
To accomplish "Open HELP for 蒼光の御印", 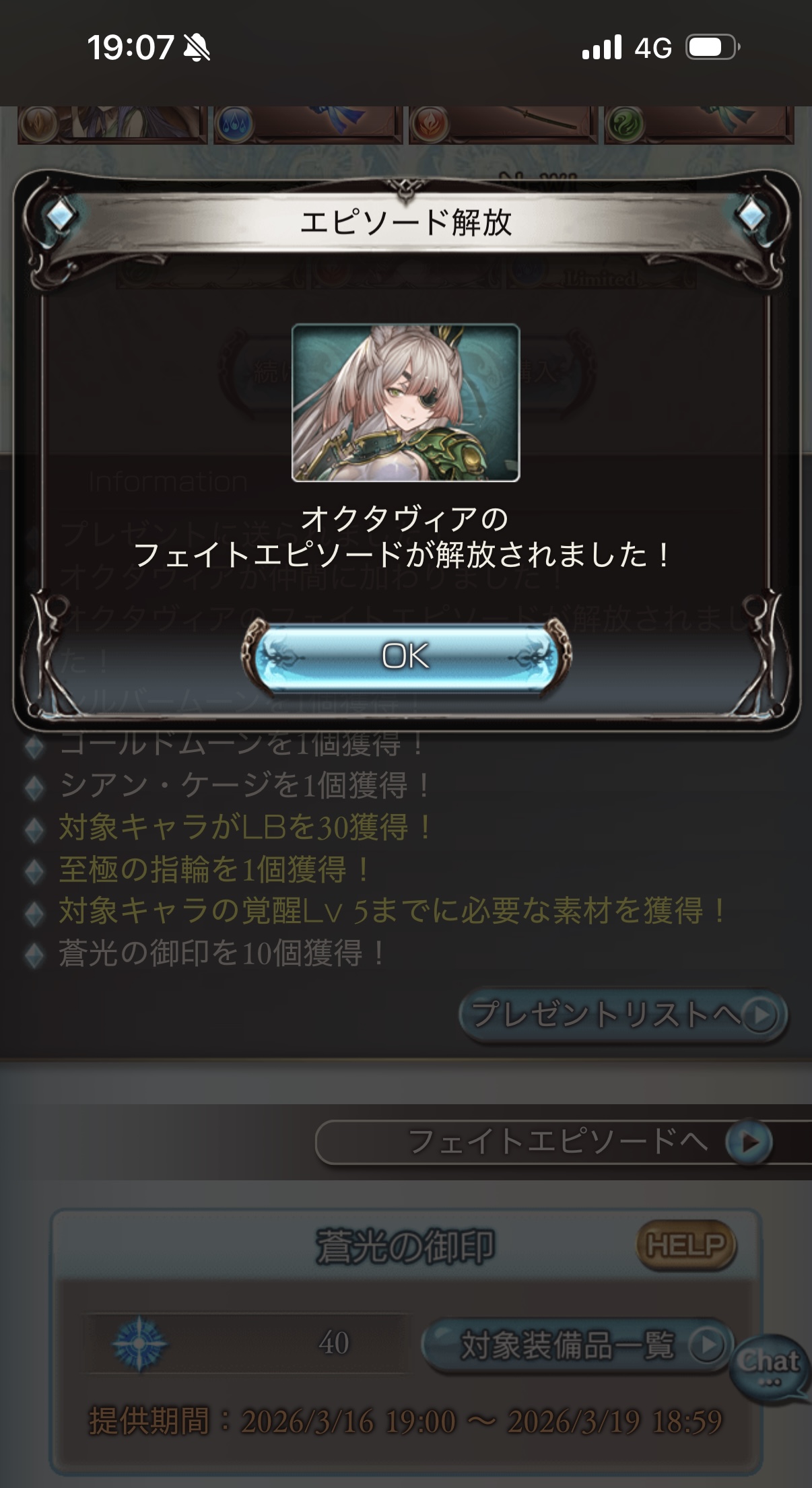I will click(x=685, y=1245).
